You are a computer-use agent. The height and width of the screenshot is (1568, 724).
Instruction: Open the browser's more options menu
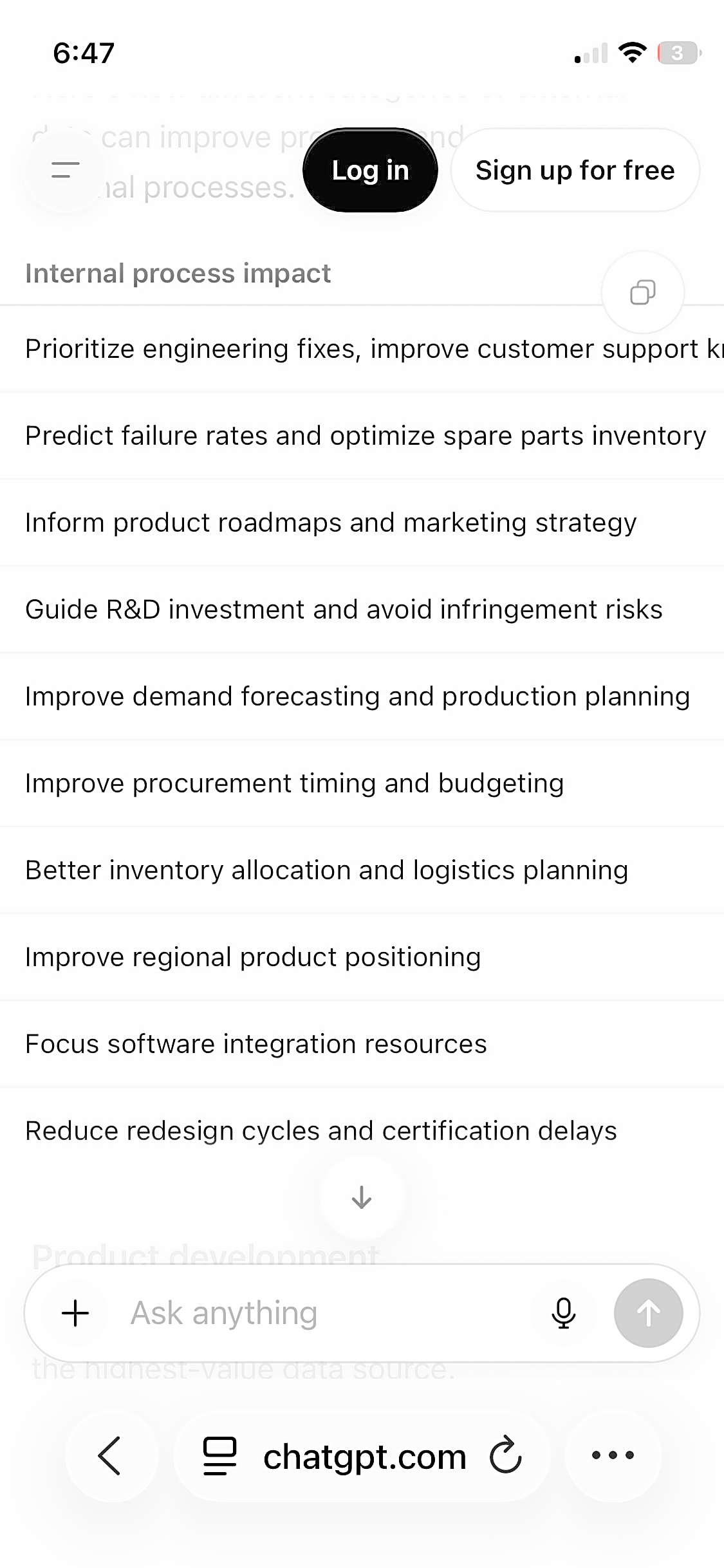[613, 1455]
